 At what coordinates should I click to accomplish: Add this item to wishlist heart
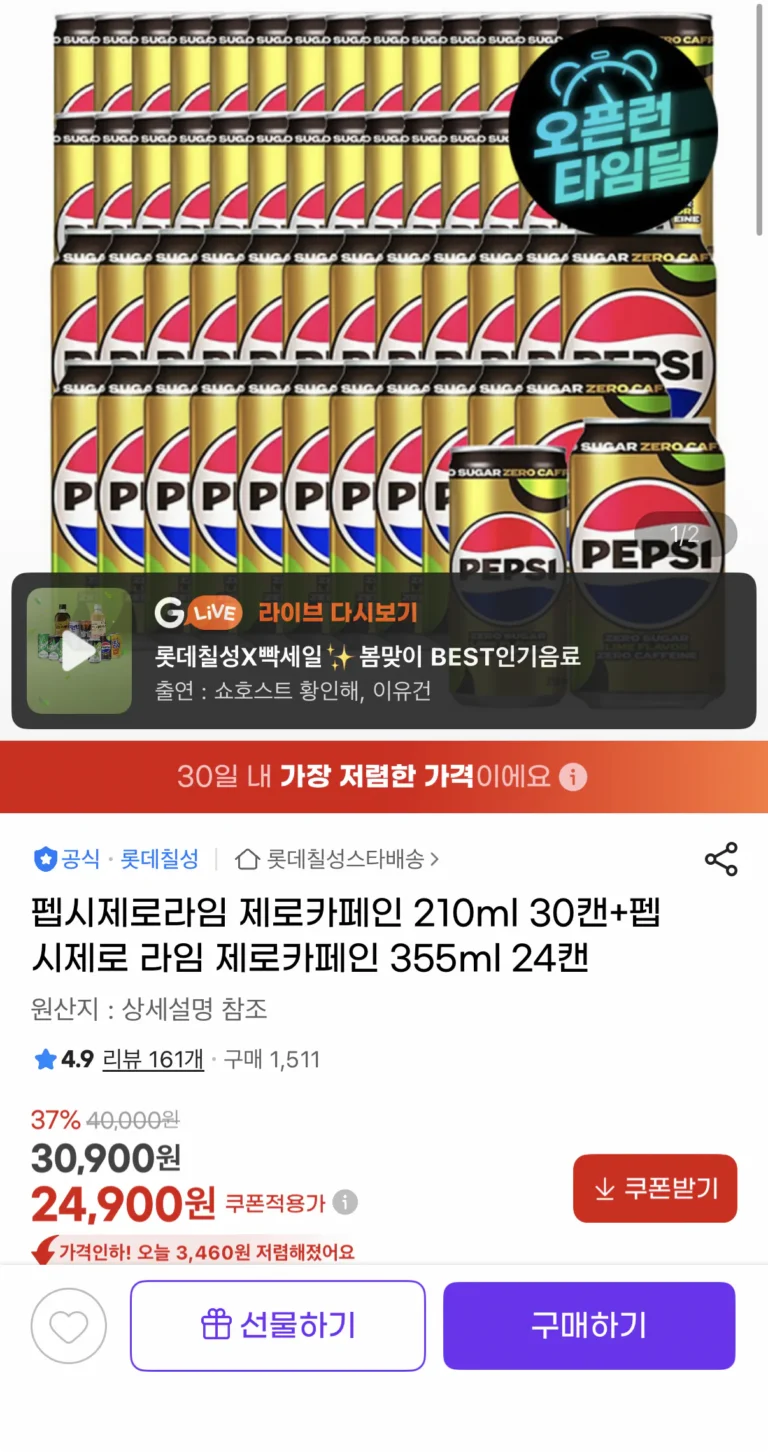(68, 1326)
